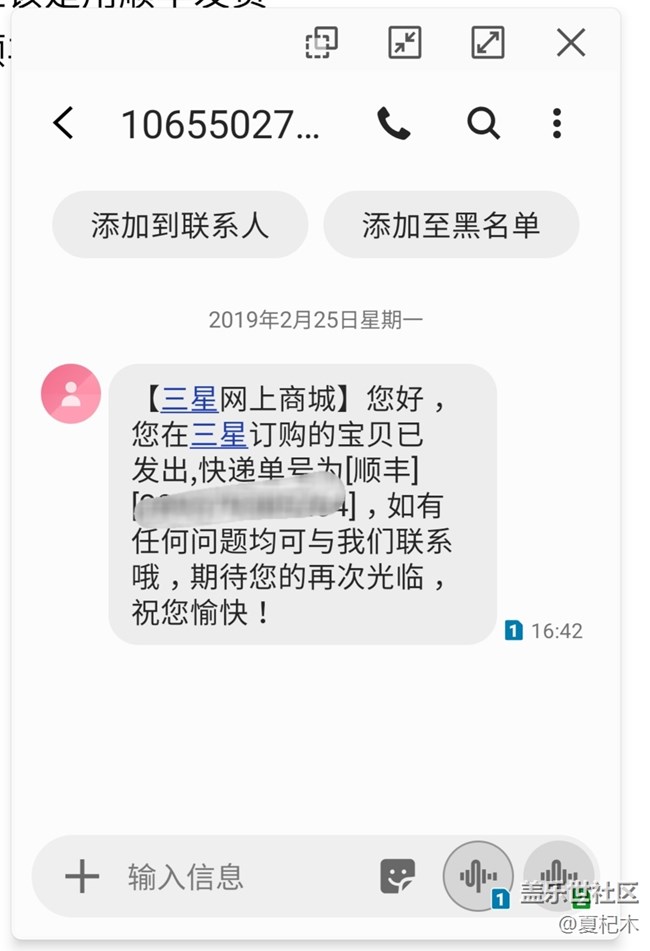Screen dimensions: 650x951
Task: Search within this conversation
Action: [483, 124]
